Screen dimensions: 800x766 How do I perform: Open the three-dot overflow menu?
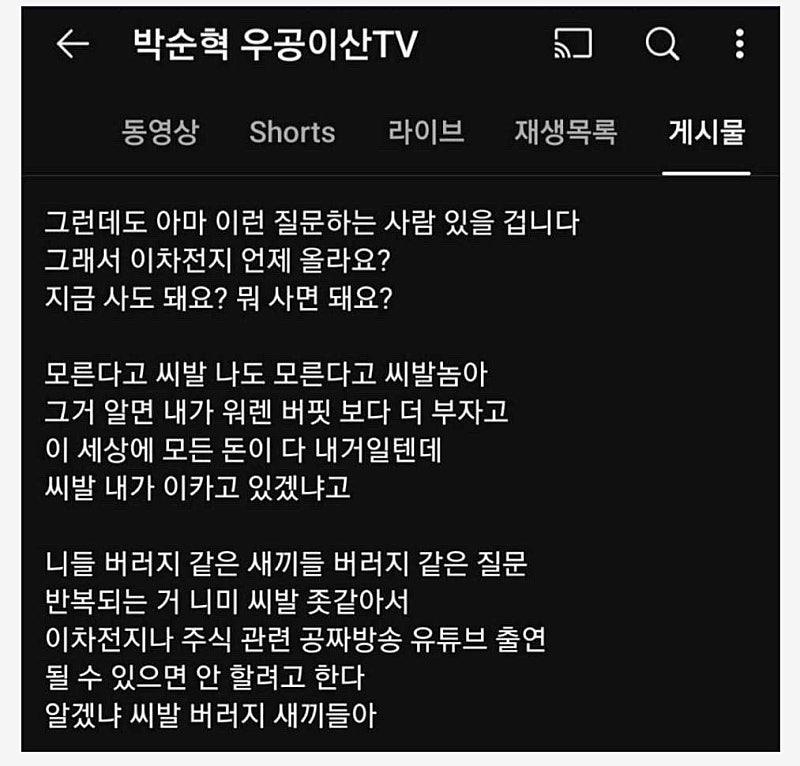[739, 44]
